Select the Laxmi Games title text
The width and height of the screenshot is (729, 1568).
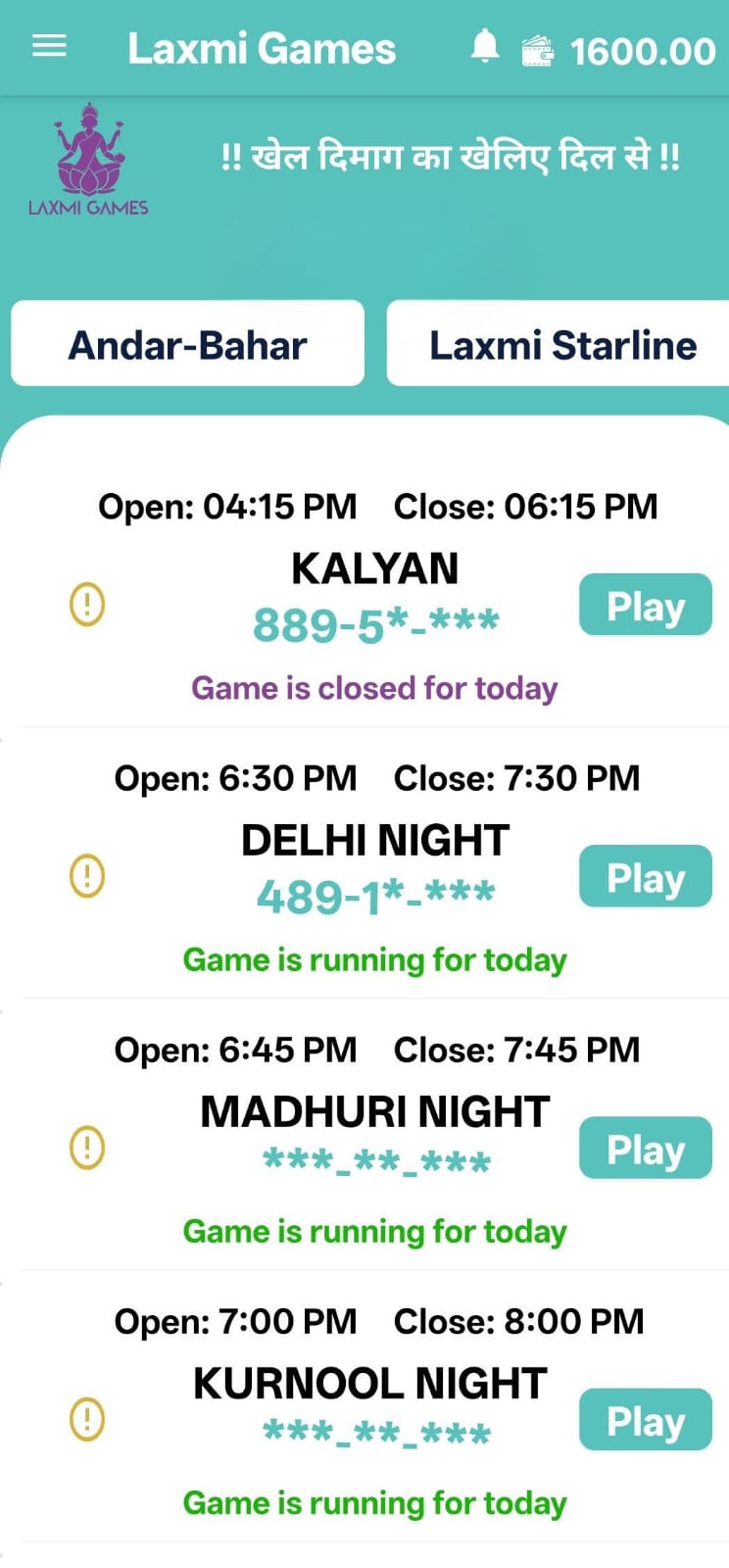(262, 48)
